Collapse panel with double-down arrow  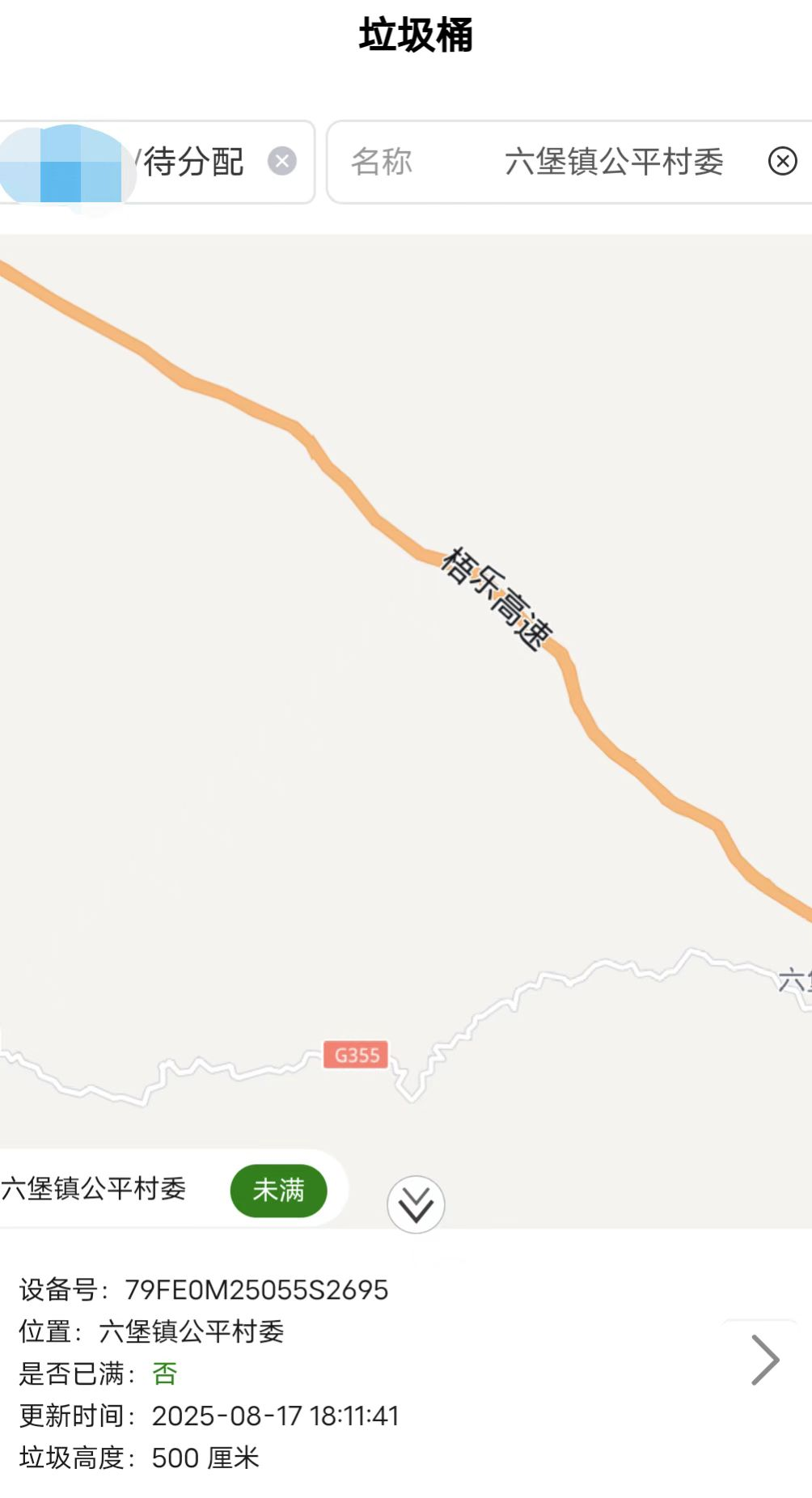416,1204
